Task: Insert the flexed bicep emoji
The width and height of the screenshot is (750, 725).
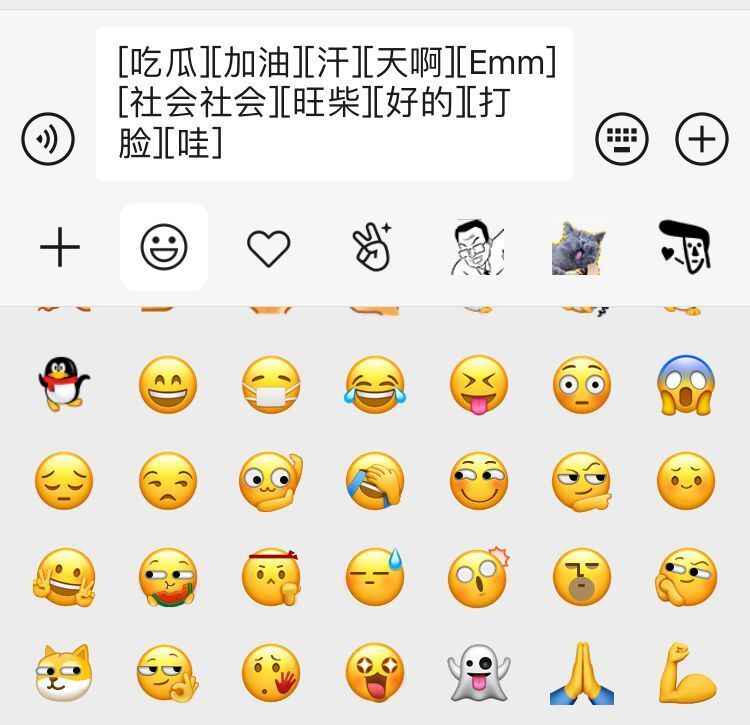Action: point(687,673)
